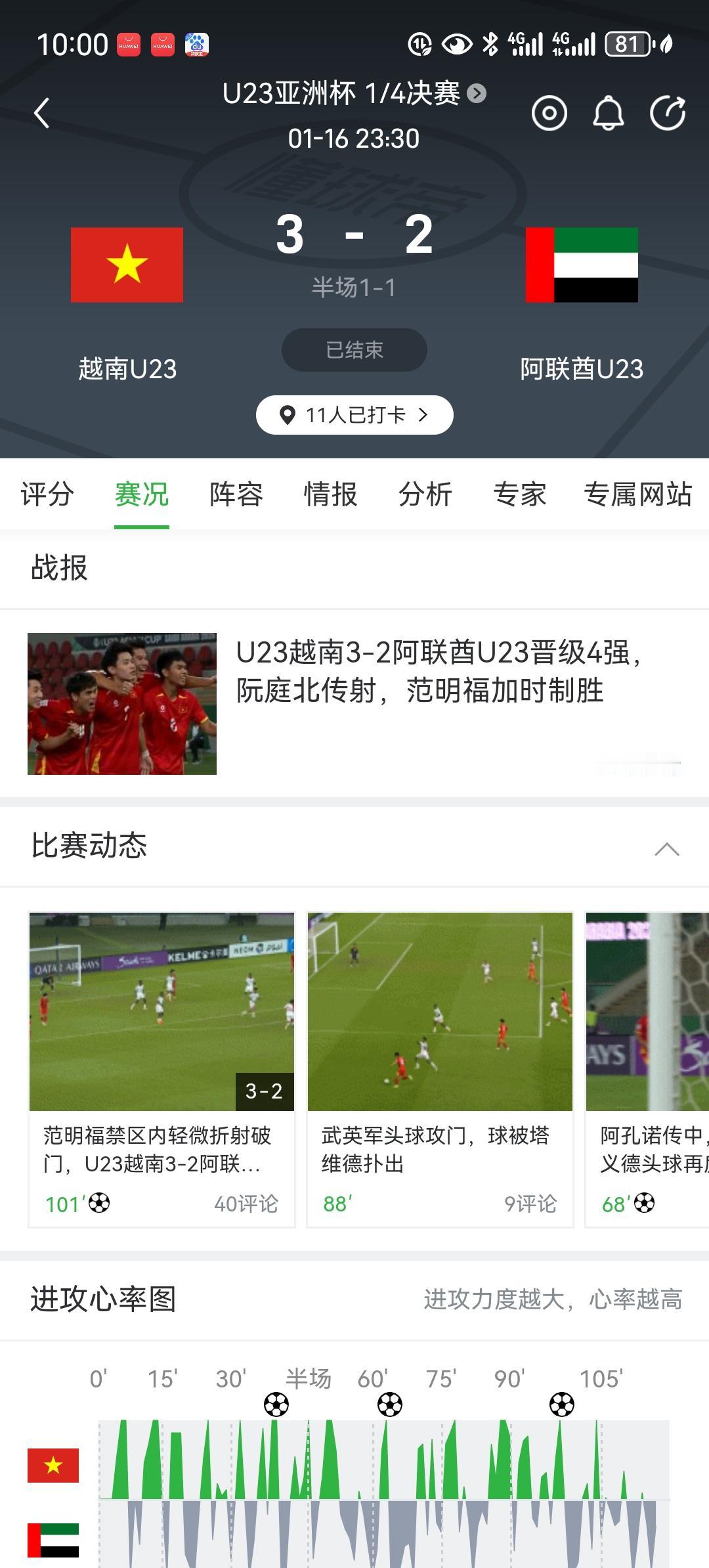709x1568 pixels.
Task: Click the location pin on the check-in bar
Action: (288, 415)
